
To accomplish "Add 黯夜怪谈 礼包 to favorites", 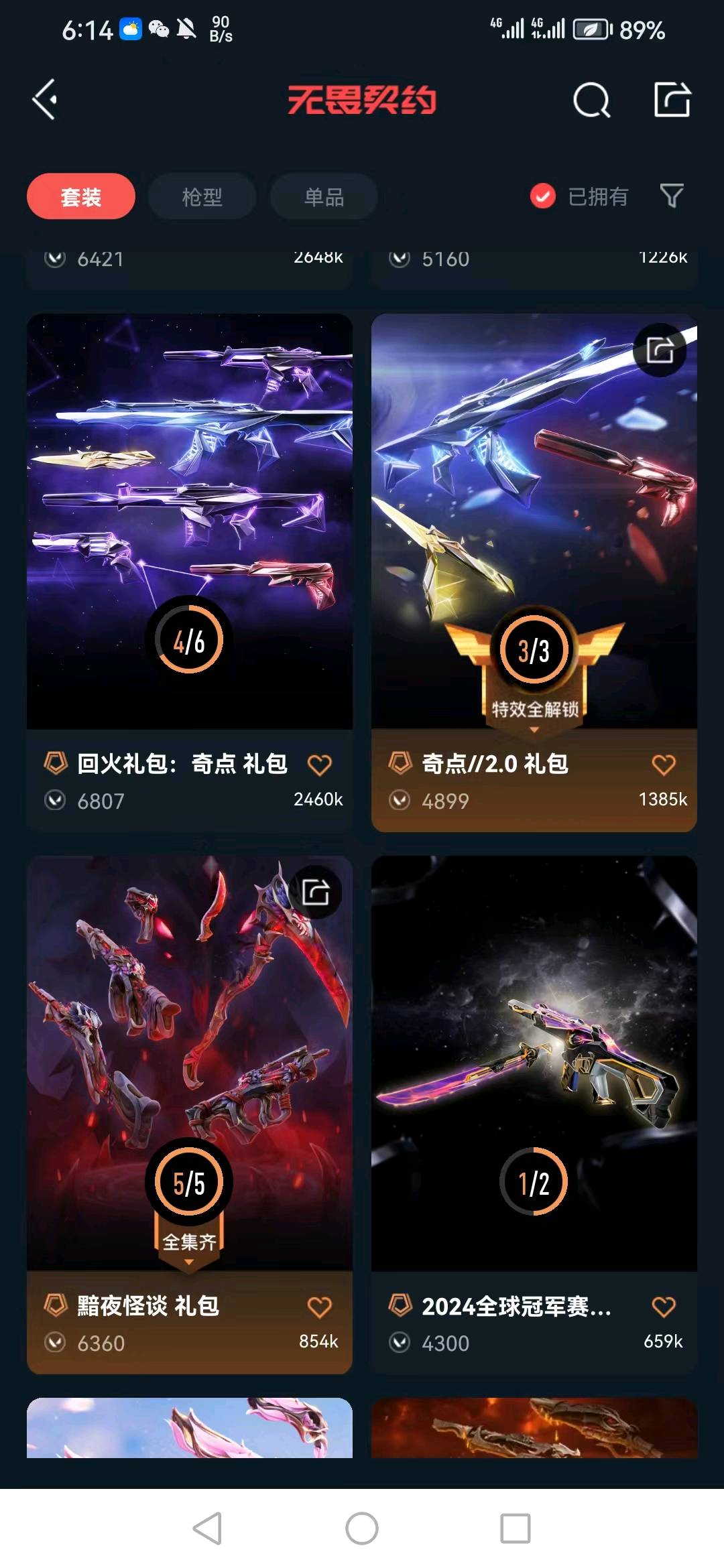I will (319, 1307).
